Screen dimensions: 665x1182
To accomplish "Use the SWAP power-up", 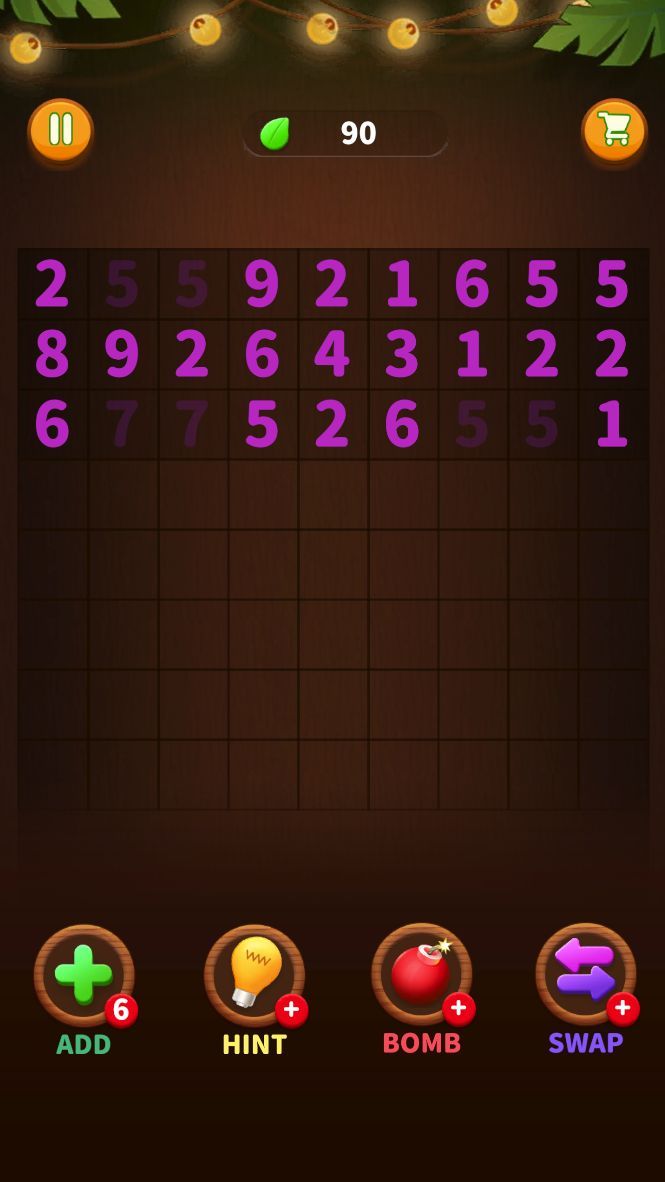I will (x=585, y=974).
